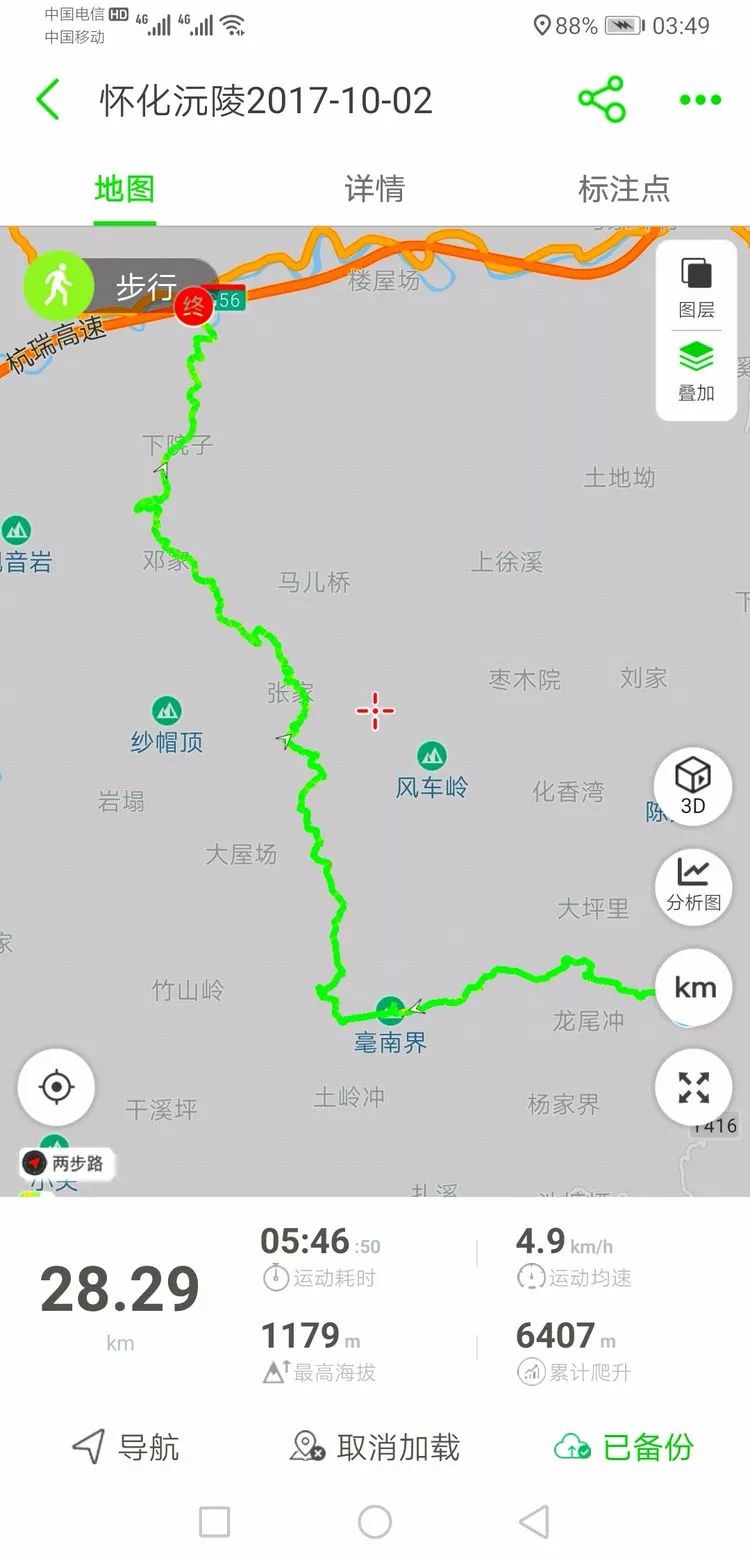Switch map to 3D view
This screenshot has height=1558, width=750.
(693, 786)
